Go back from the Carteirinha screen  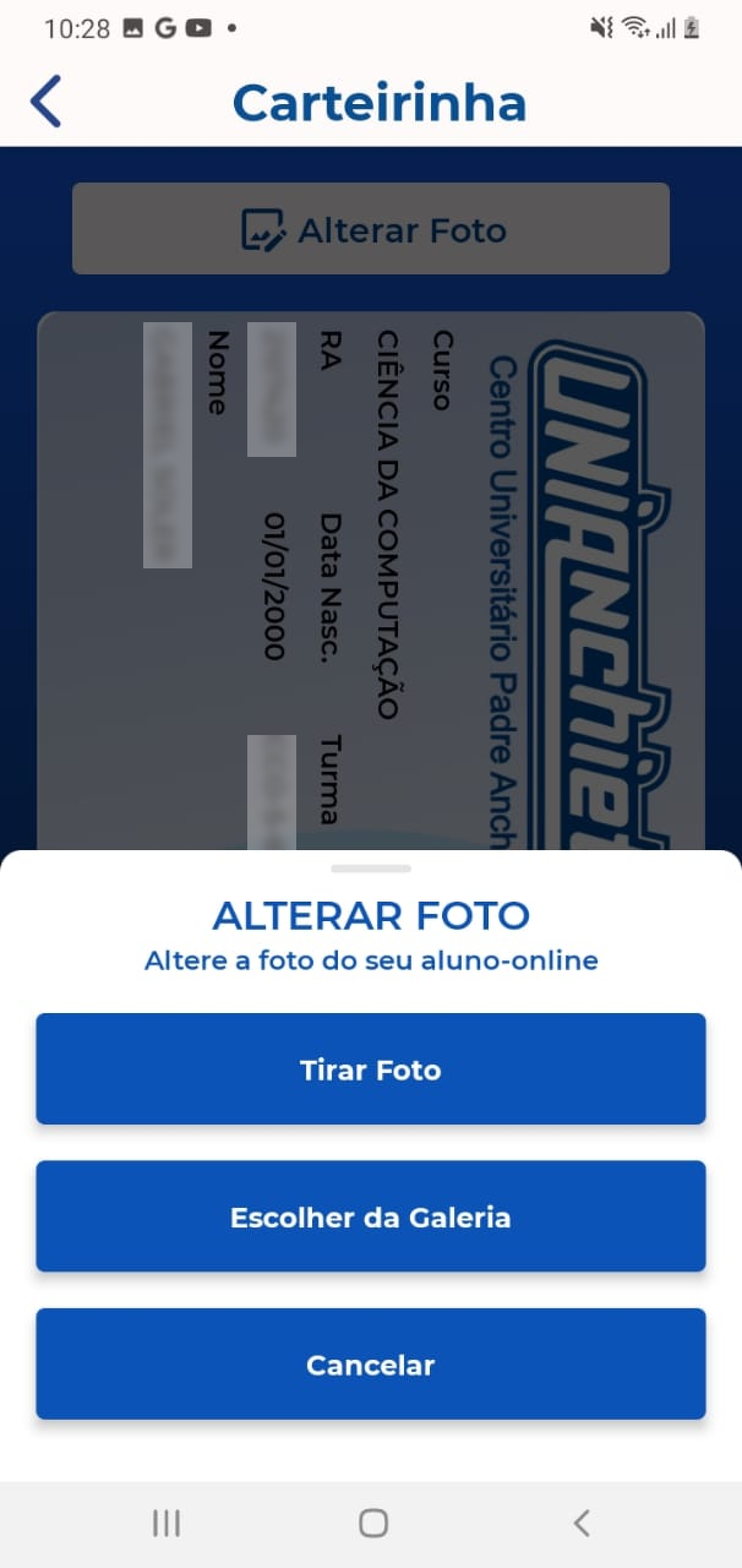(46, 102)
